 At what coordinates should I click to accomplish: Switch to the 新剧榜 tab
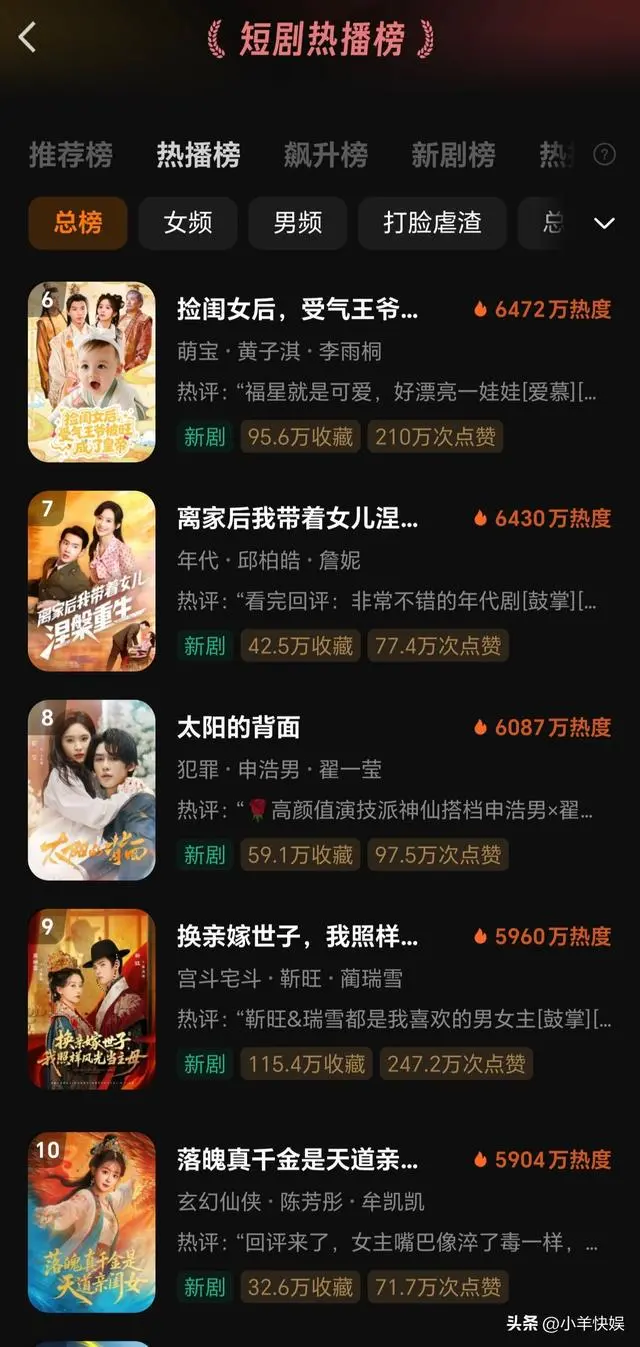tap(453, 155)
